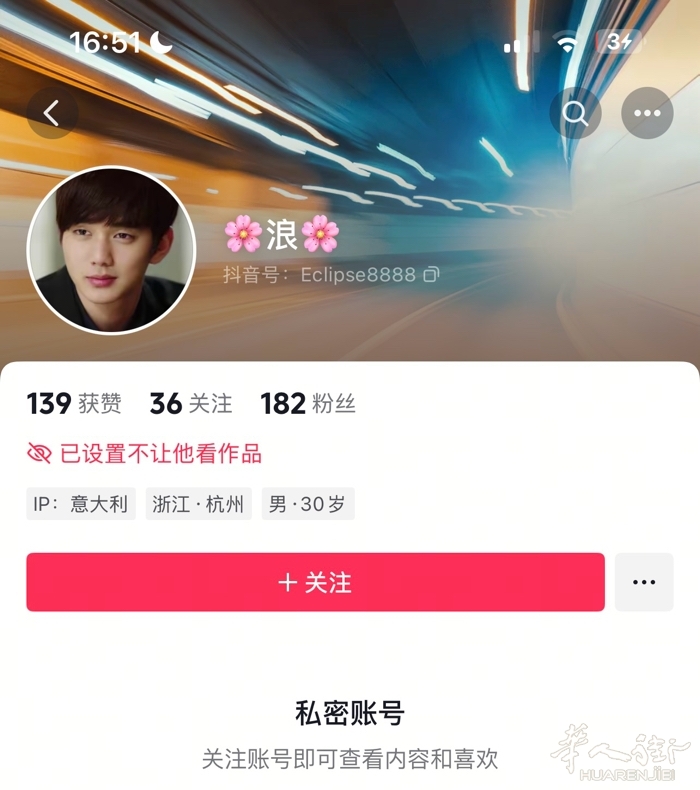Screen dimensions: 700x790
Task: View the profile avatar photo
Action: point(111,250)
